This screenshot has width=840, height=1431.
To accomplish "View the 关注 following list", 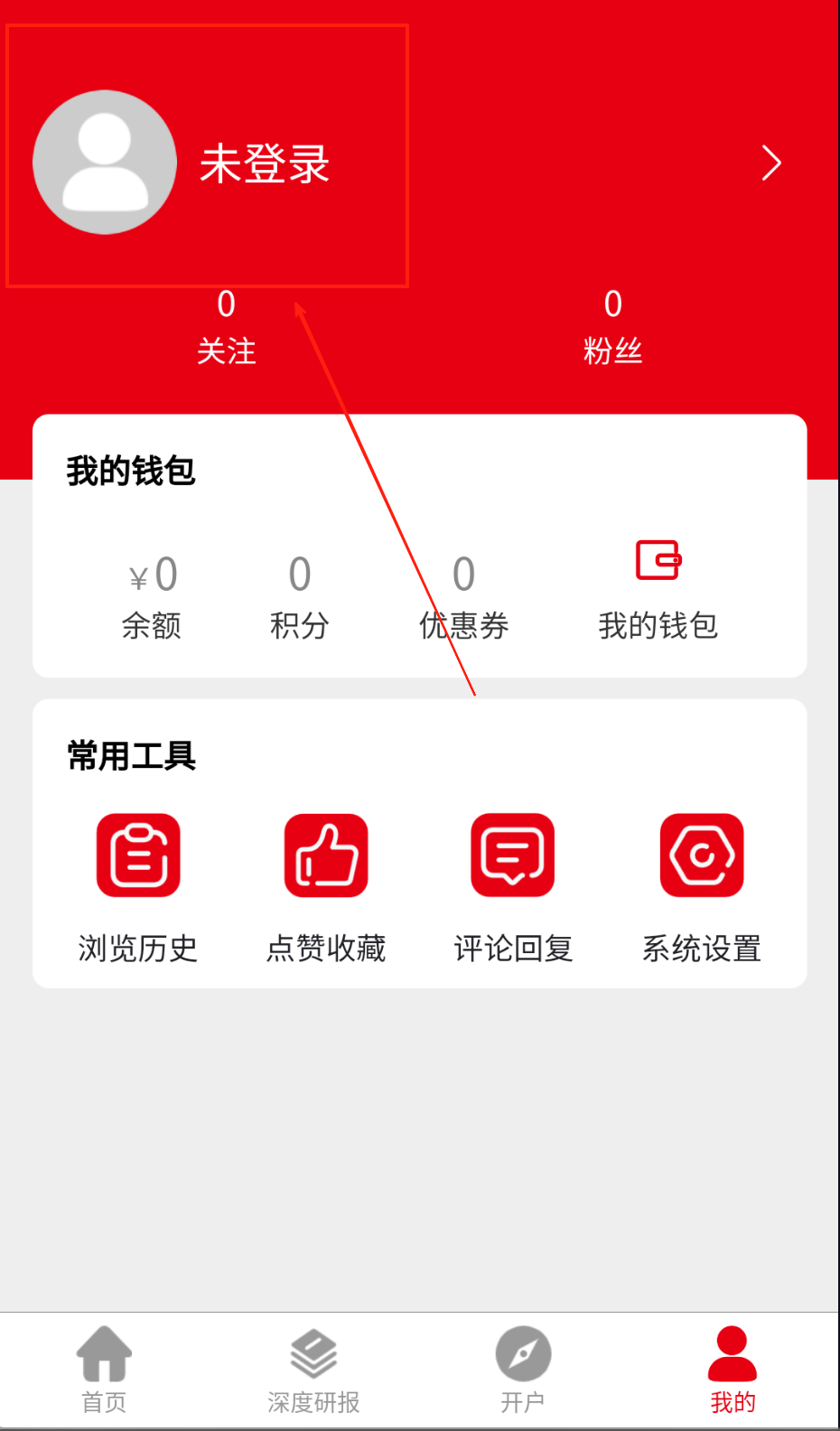I will [226, 327].
